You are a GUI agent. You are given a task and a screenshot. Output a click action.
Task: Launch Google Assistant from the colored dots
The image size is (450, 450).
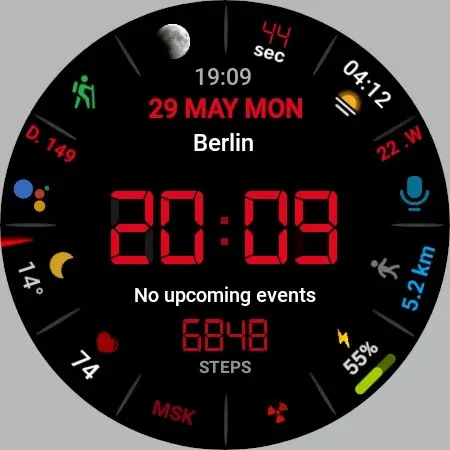31,195
